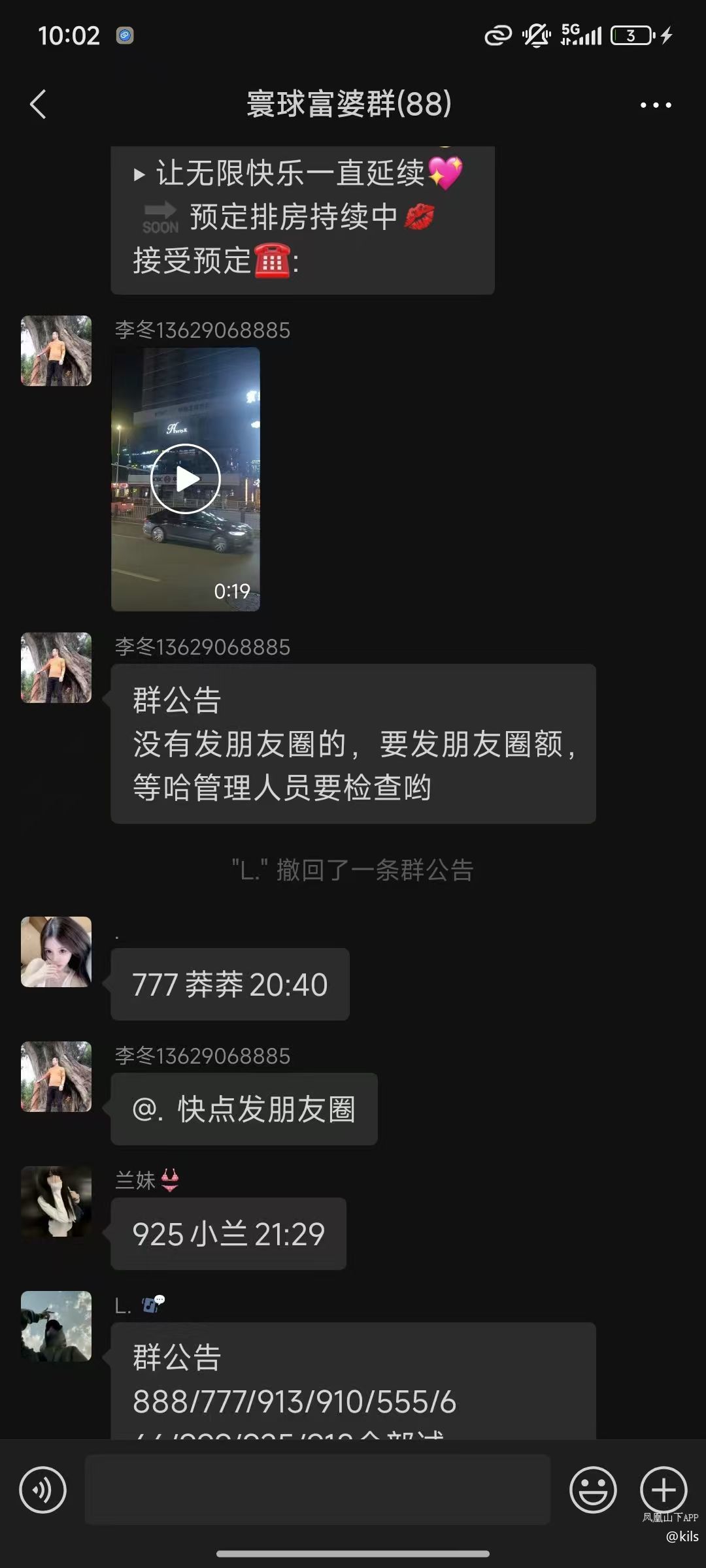
Task: Open L.'s profile avatar
Action: coord(56,1326)
